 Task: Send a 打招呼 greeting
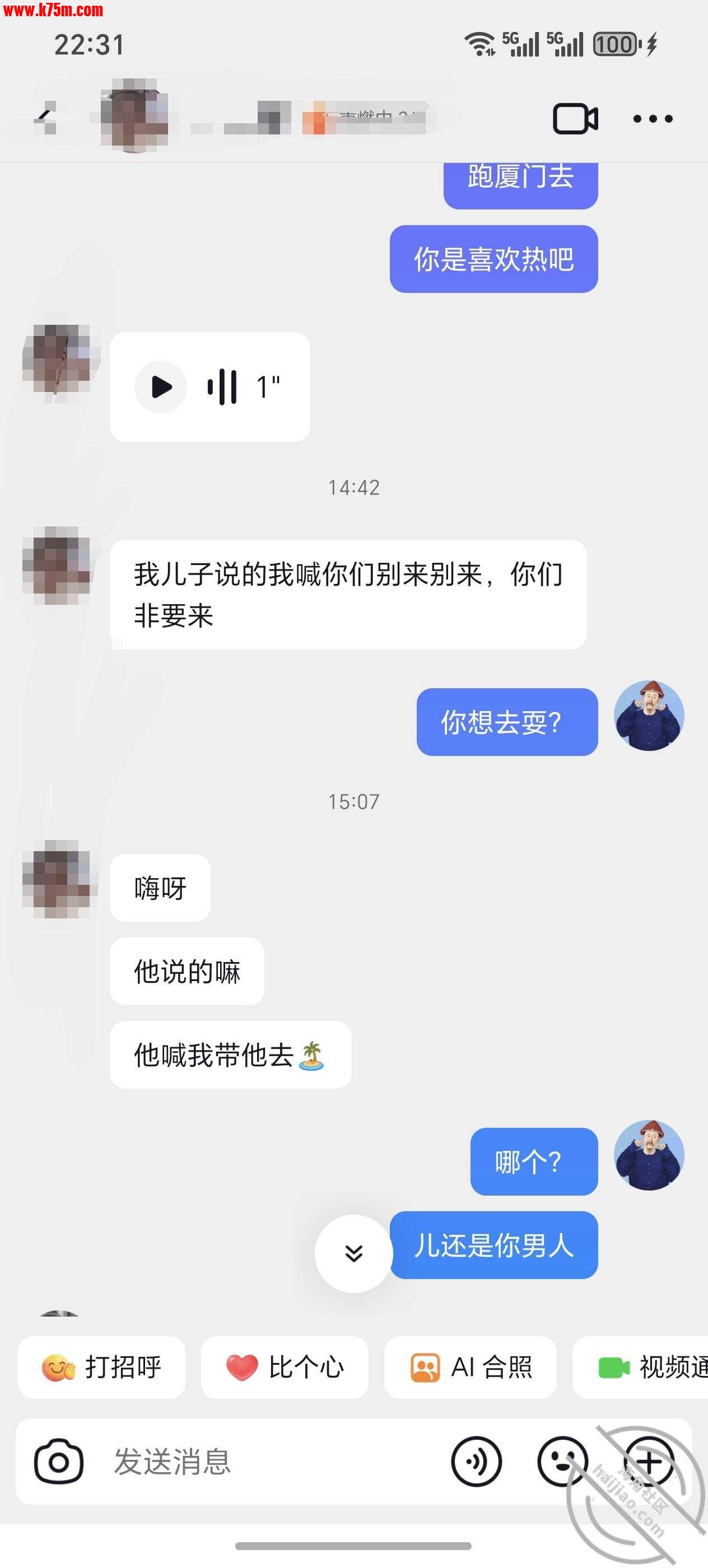[x=102, y=1367]
